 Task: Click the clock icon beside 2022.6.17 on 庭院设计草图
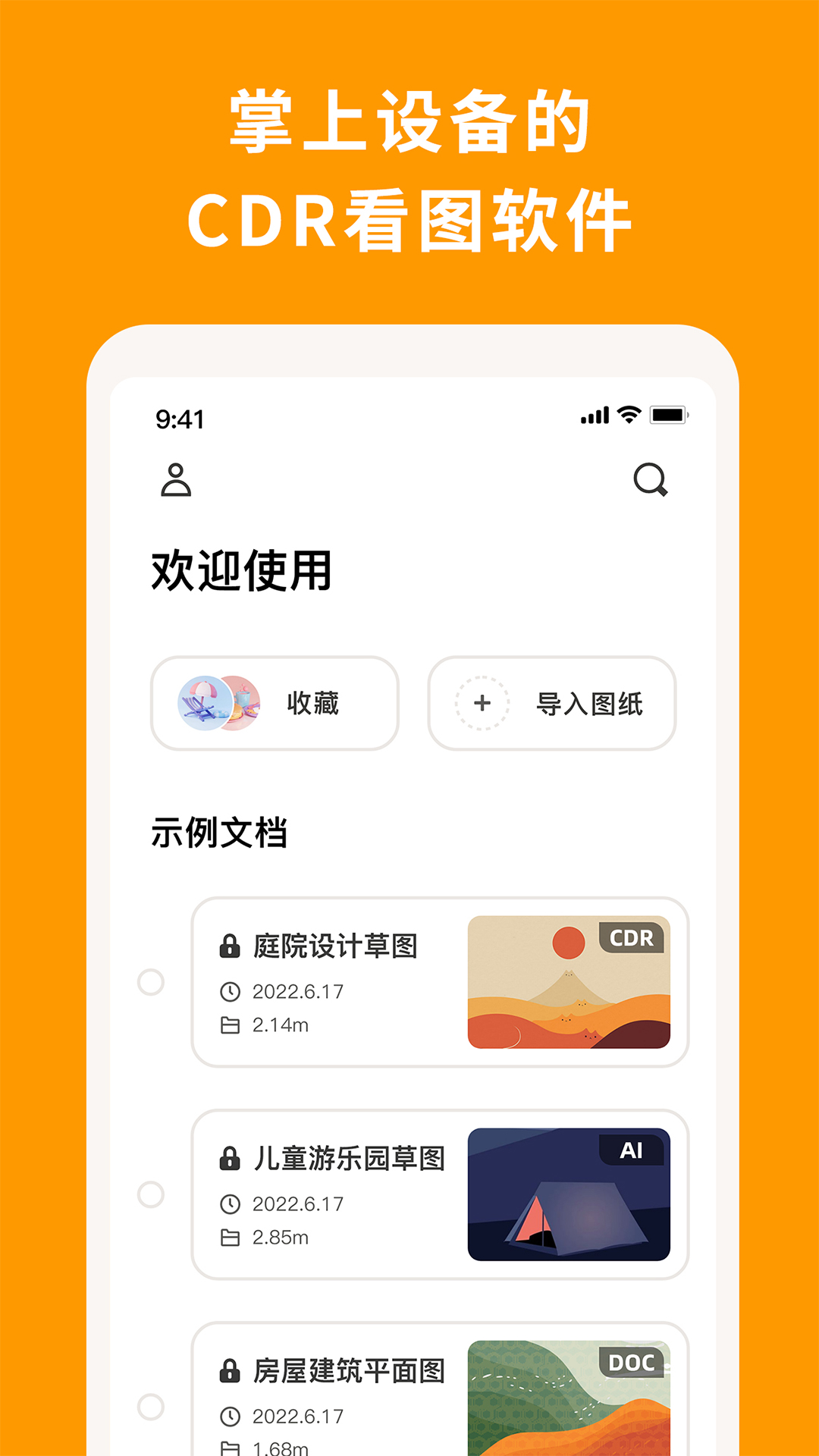(x=230, y=993)
